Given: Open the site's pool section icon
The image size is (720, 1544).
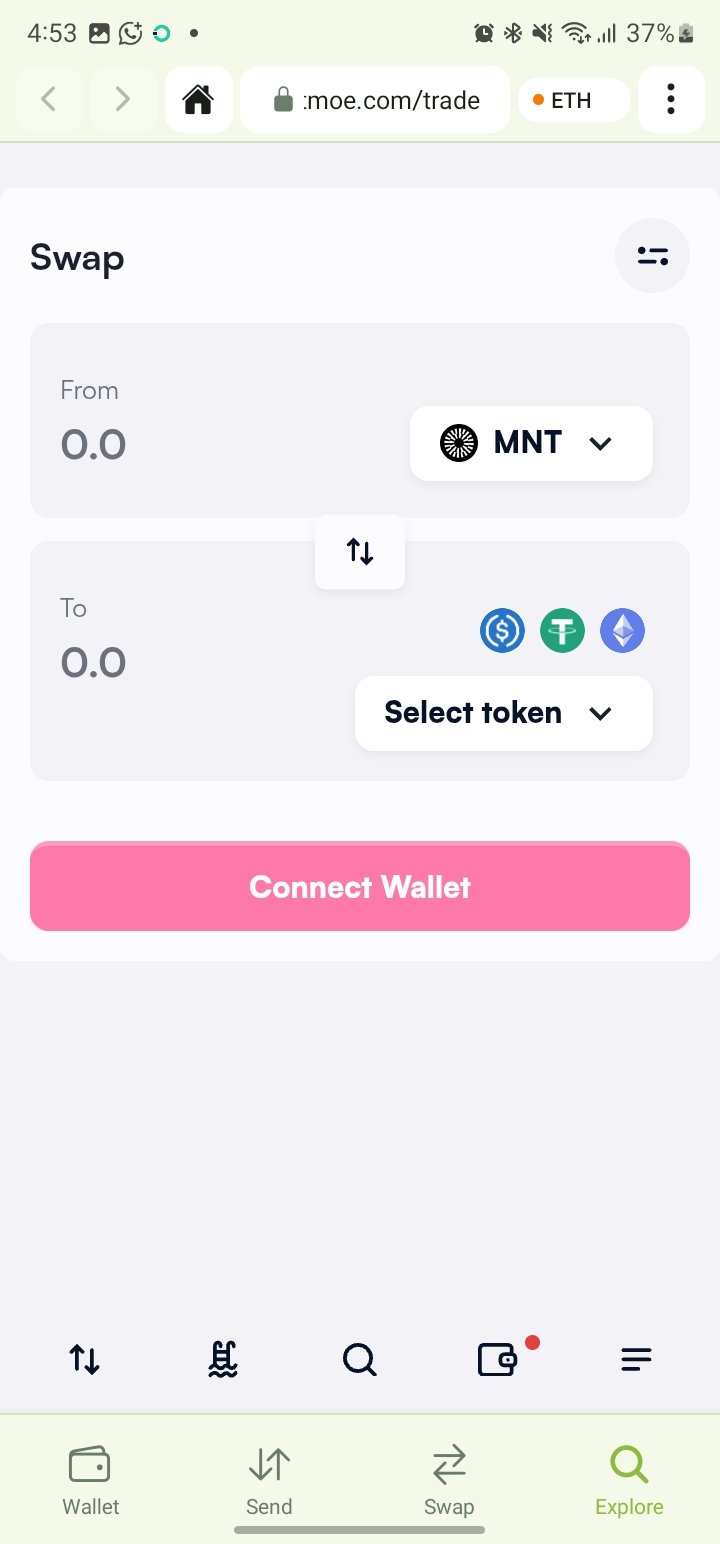Looking at the screenshot, I should (x=223, y=1359).
